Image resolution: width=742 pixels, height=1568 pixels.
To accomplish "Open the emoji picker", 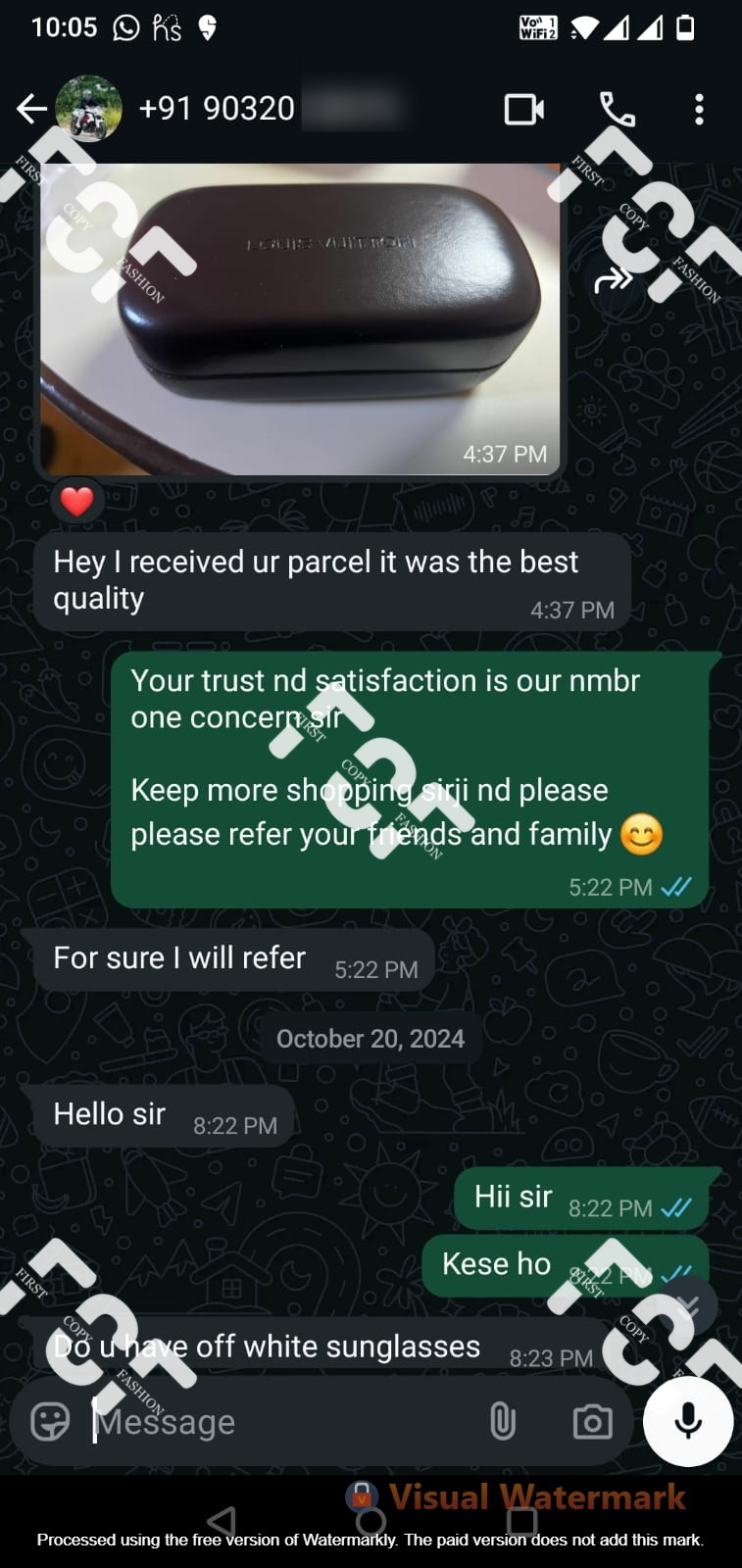I will (x=50, y=1421).
